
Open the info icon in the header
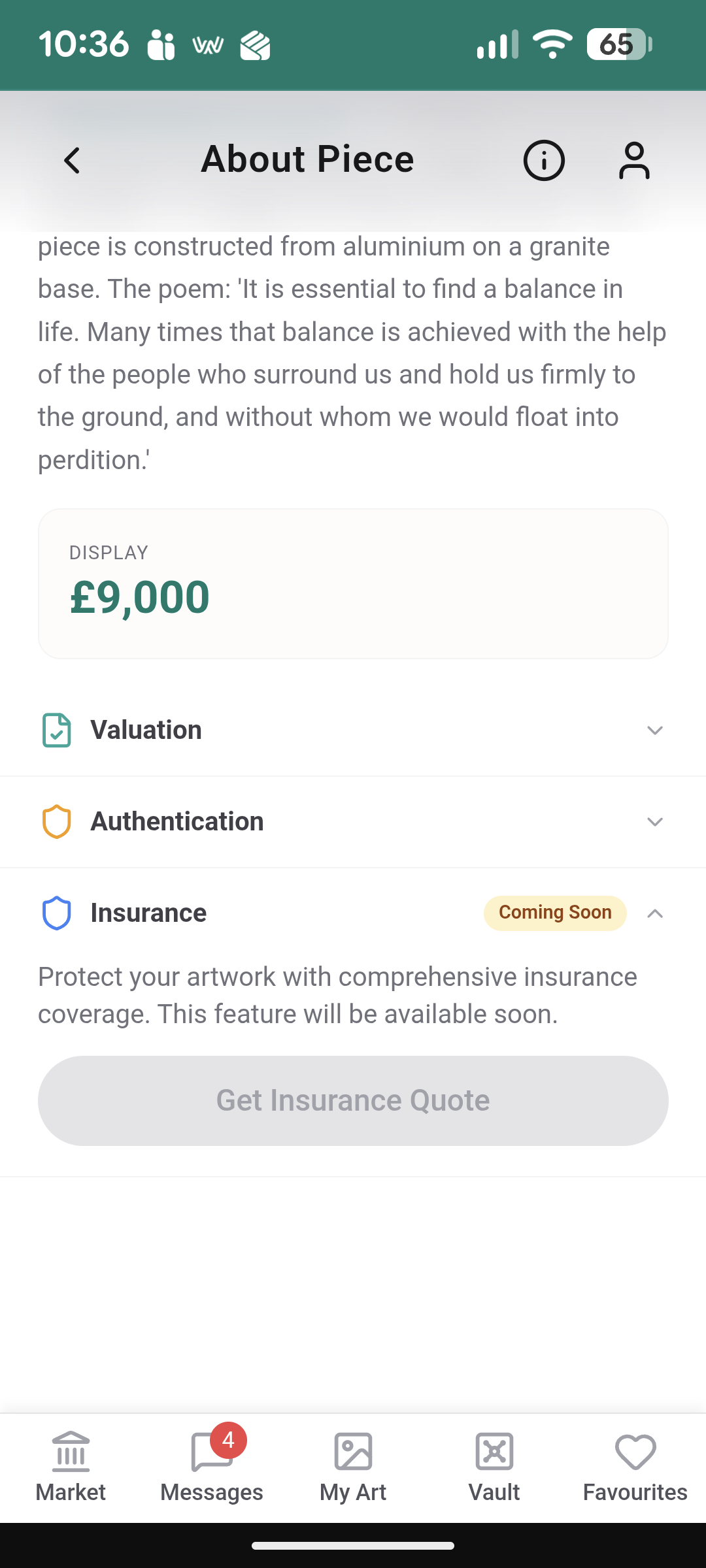click(543, 160)
